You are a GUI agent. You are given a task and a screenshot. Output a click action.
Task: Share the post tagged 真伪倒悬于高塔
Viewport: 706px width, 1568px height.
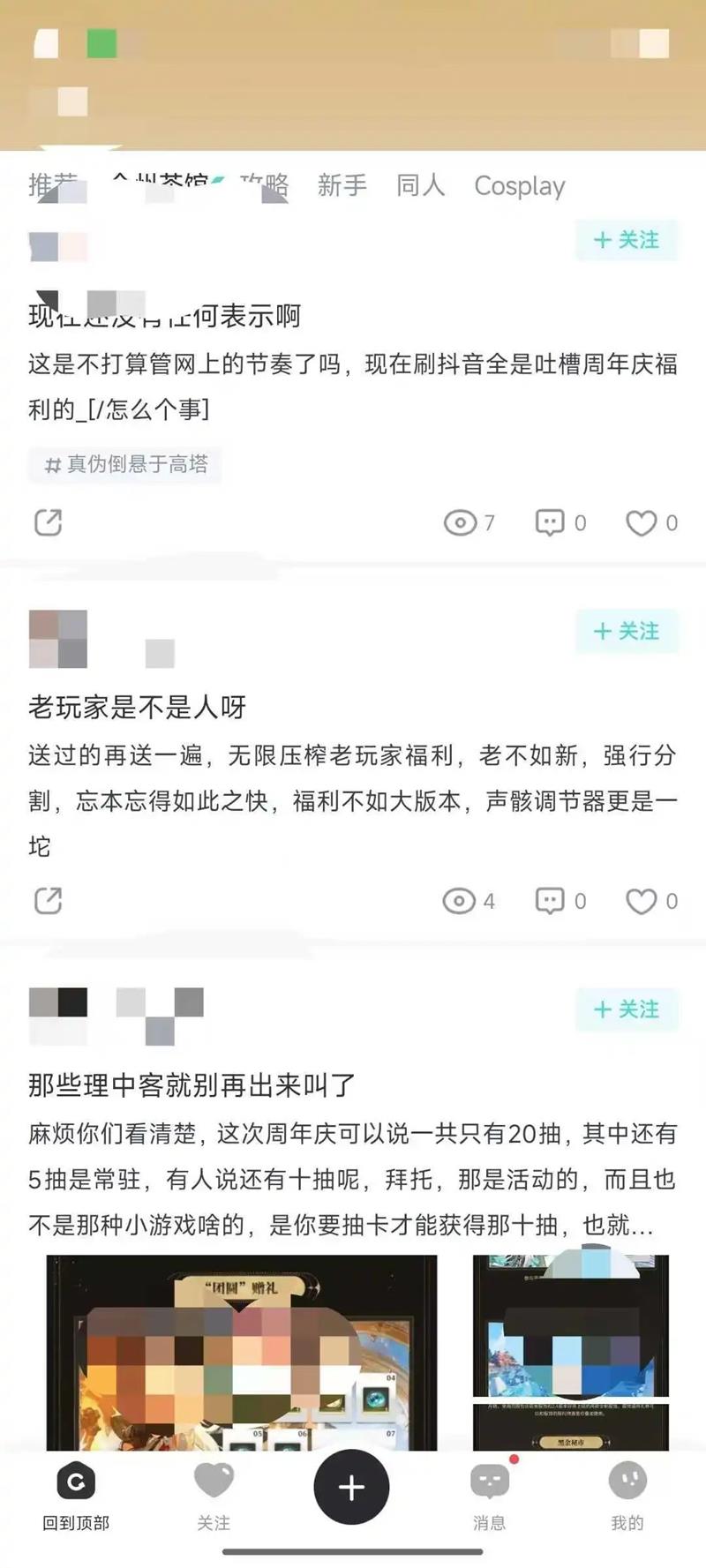click(48, 522)
